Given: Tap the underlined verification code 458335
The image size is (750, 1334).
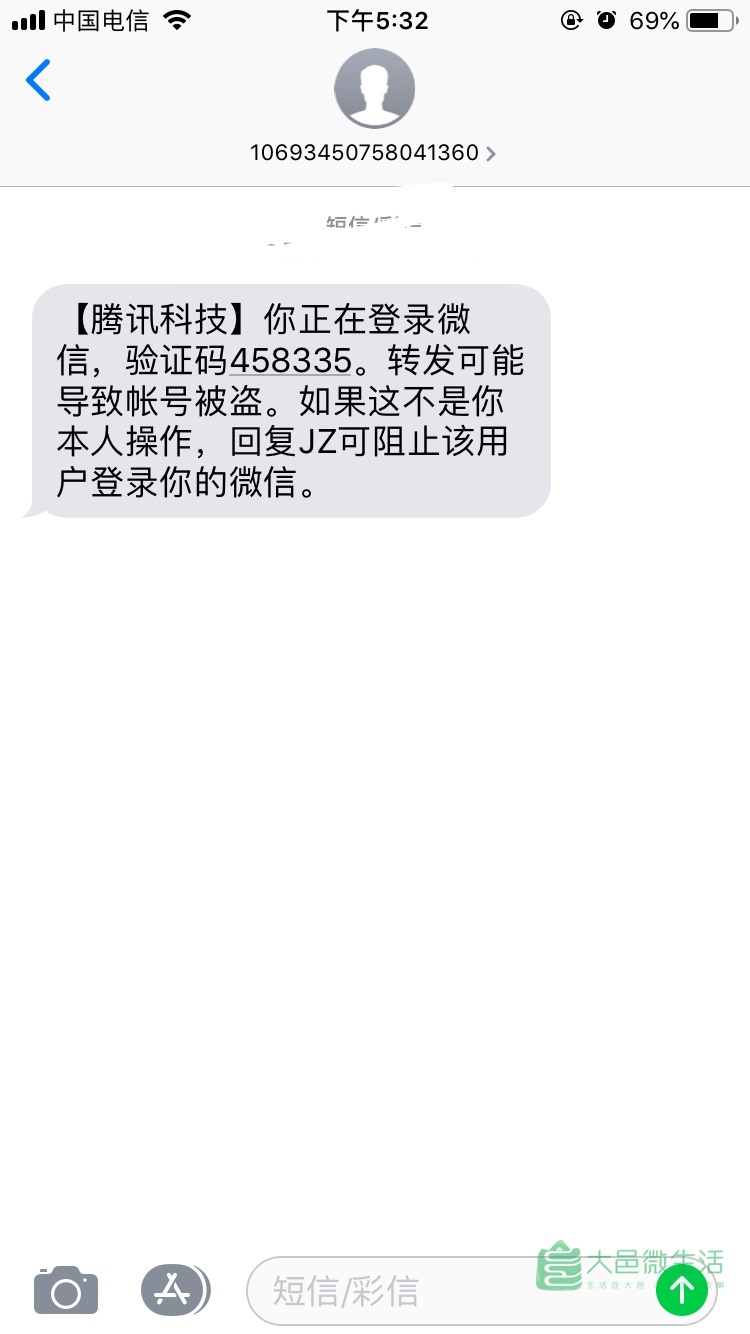Looking at the screenshot, I should [x=291, y=359].
